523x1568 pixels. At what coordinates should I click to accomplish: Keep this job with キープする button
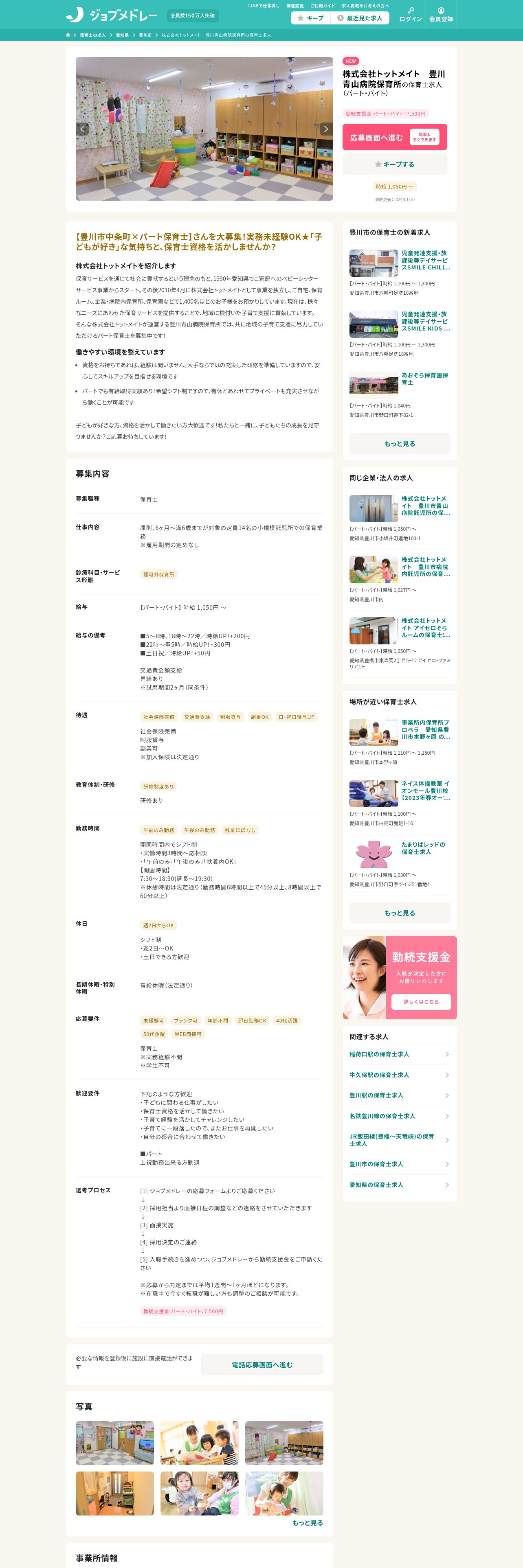(395, 164)
